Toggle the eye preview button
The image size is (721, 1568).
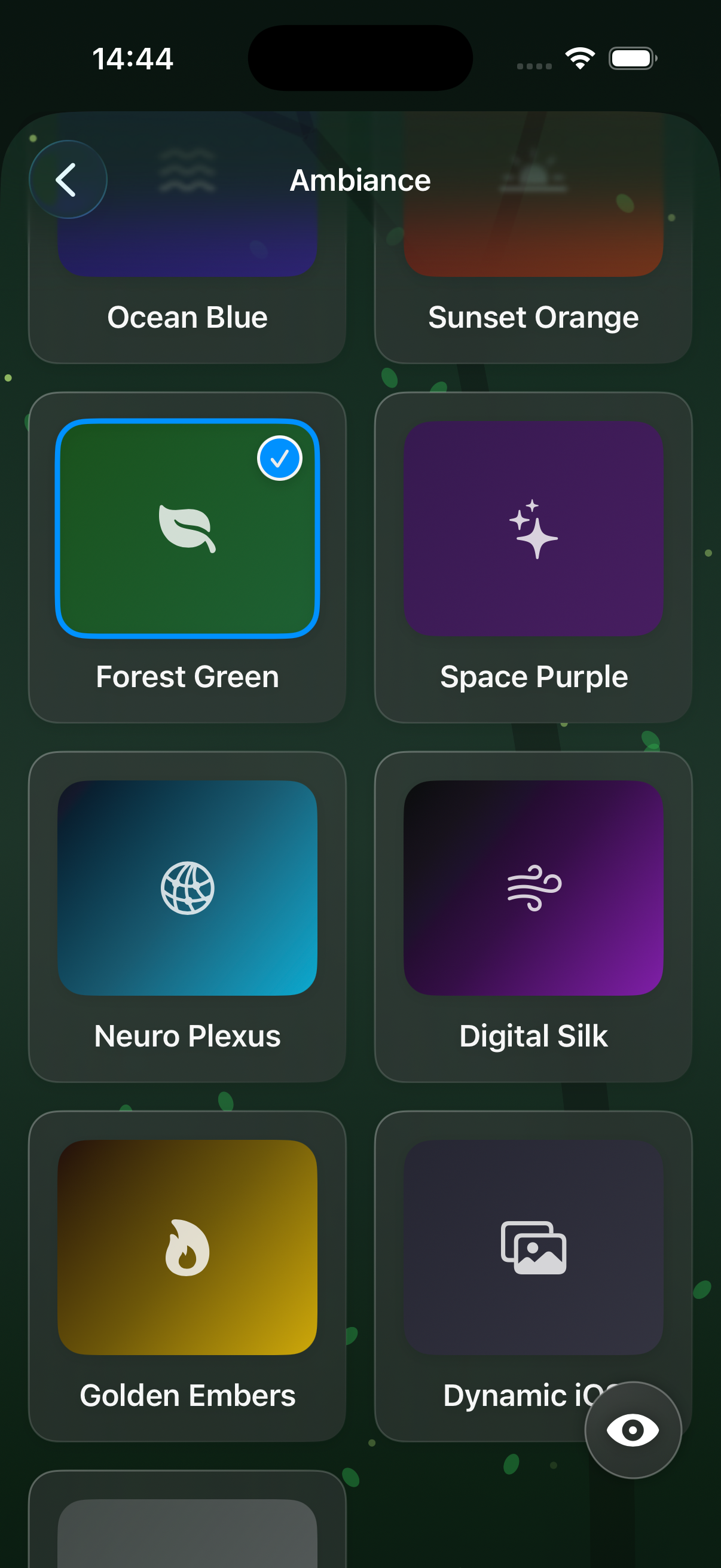634,1429
